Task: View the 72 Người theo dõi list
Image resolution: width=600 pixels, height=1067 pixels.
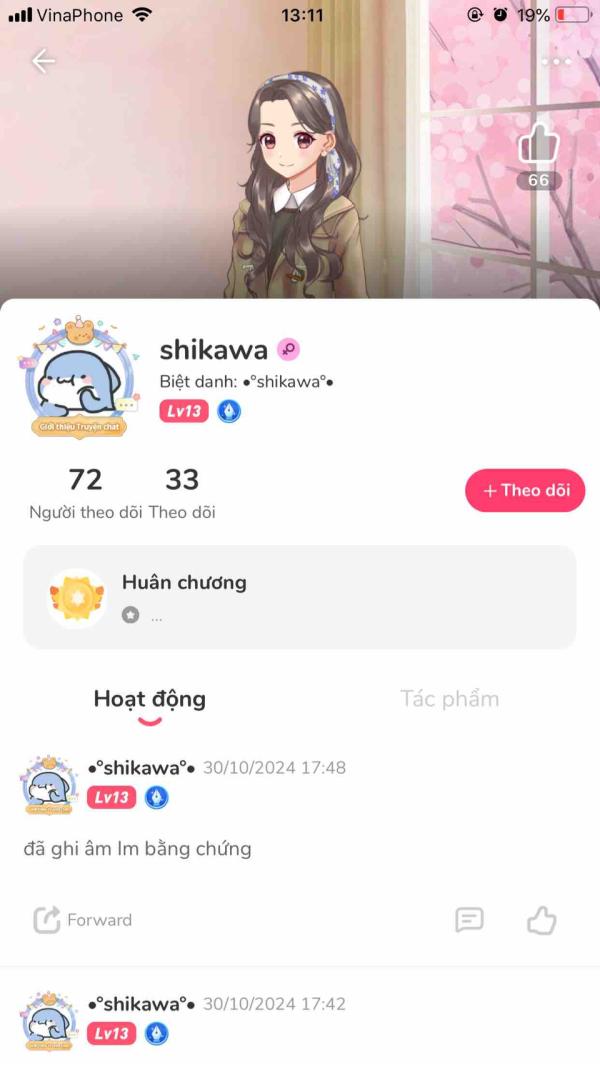Action: click(86, 493)
